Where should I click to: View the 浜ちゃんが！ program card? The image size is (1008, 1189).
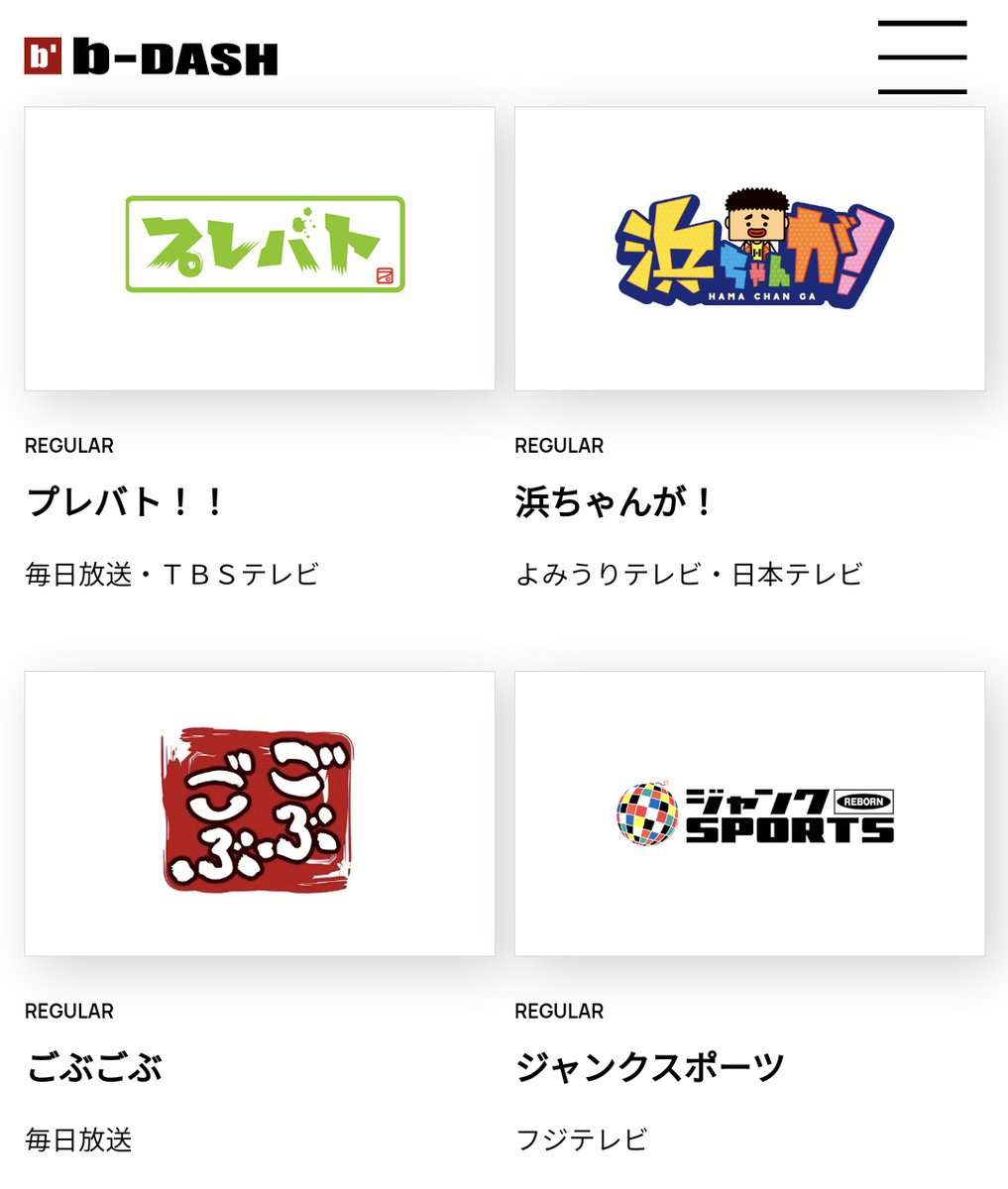coord(749,249)
